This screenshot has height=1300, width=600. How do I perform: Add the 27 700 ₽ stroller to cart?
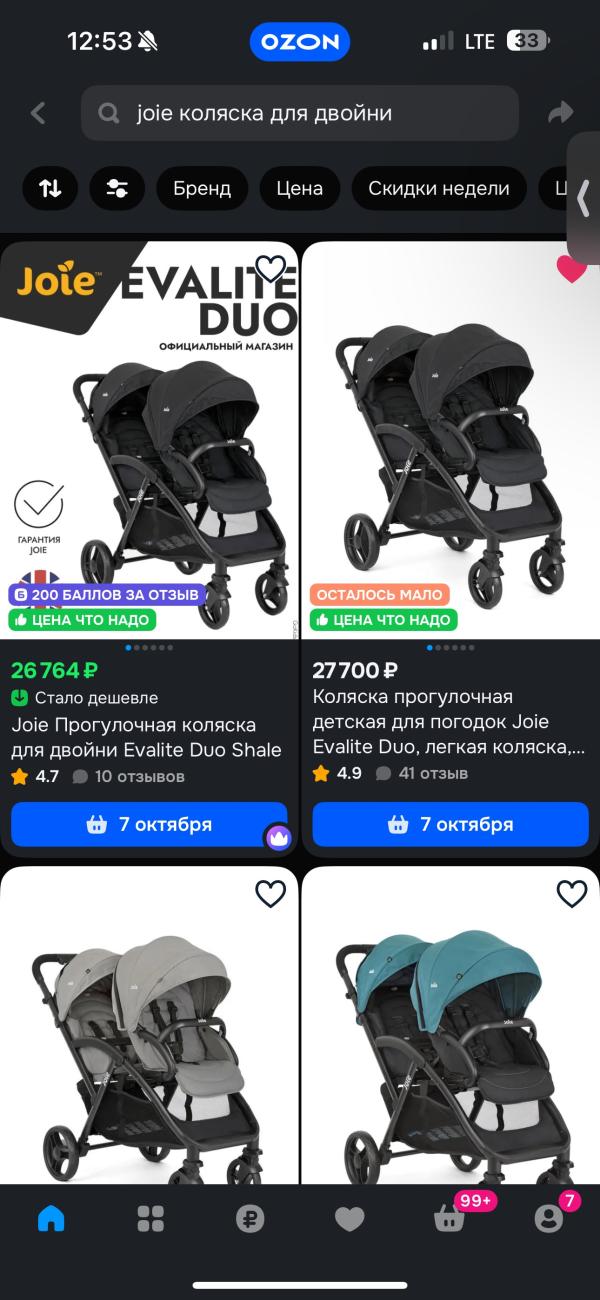(x=450, y=825)
